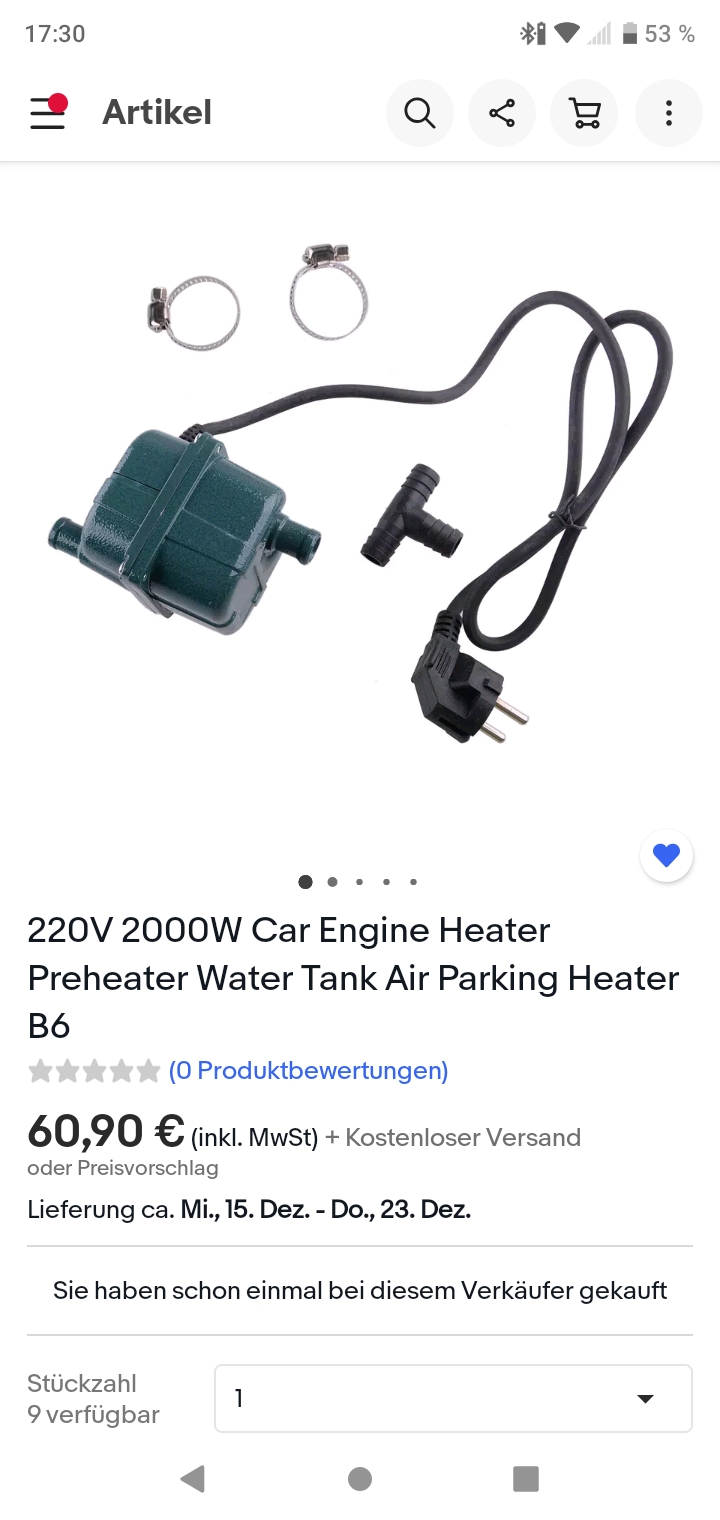720x1520 pixels.
Task: Tap the heart to remove from watchlist
Action: pyautogui.click(x=667, y=856)
